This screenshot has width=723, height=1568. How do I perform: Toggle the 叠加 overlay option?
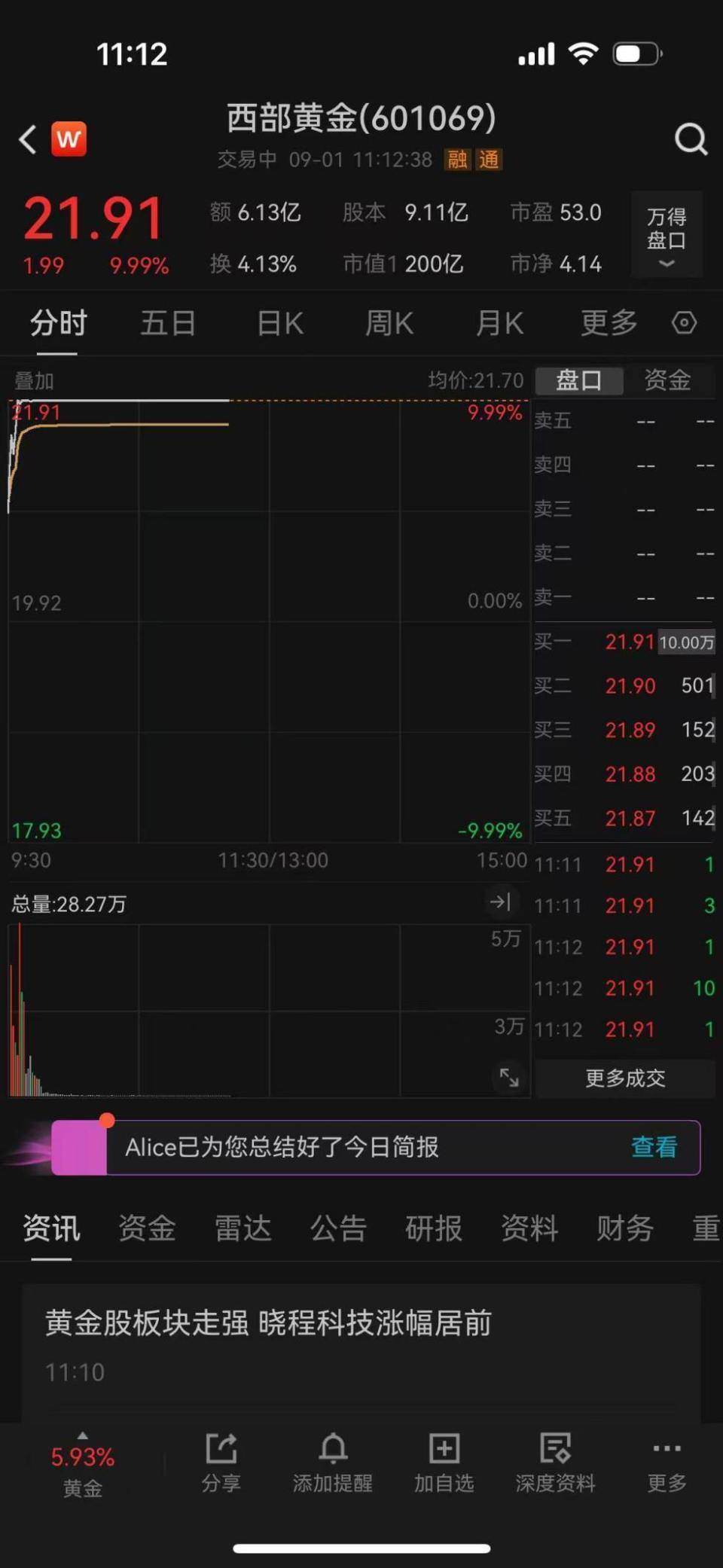(34, 381)
